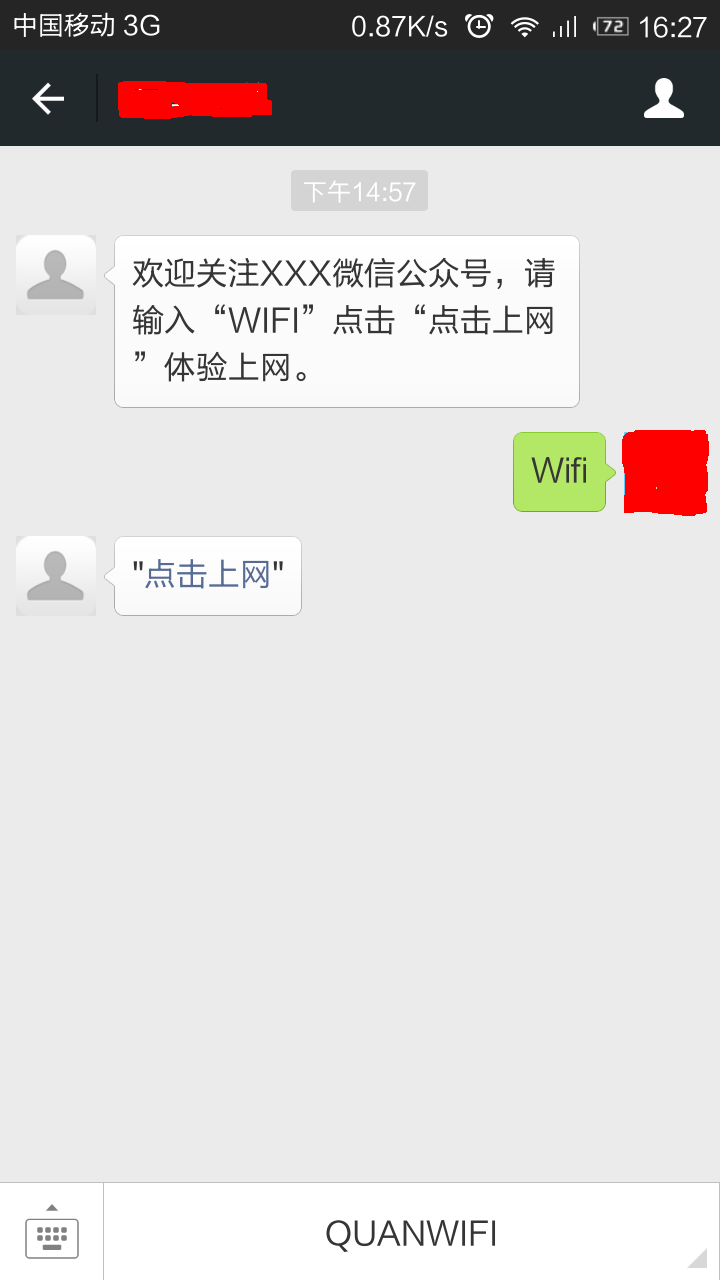Tap the redacted chat title bar name
Image resolution: width=720 pixels, height=1280 pixels.
pyautogui.click(x=195, y=98)
